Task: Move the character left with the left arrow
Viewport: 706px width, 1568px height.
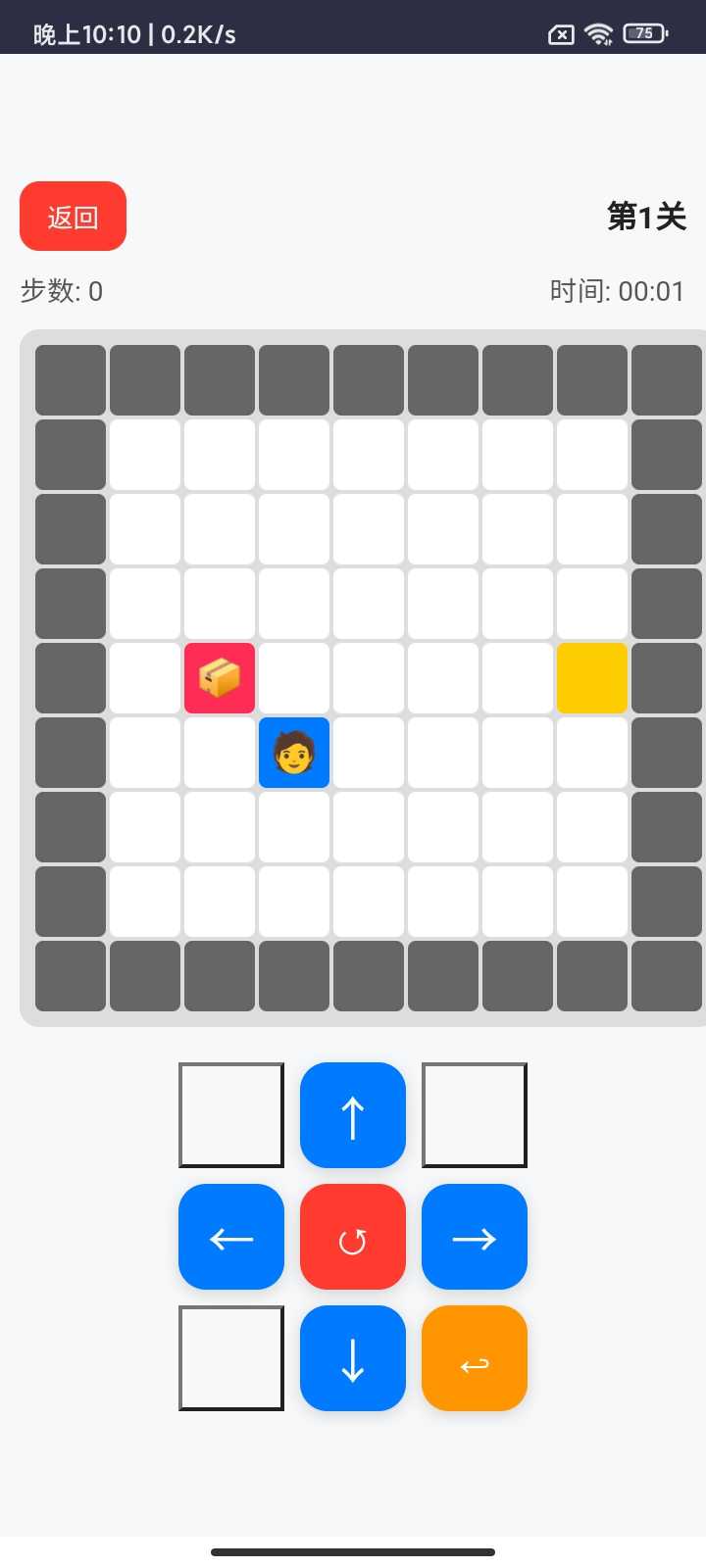Action: coord(231,1237)
